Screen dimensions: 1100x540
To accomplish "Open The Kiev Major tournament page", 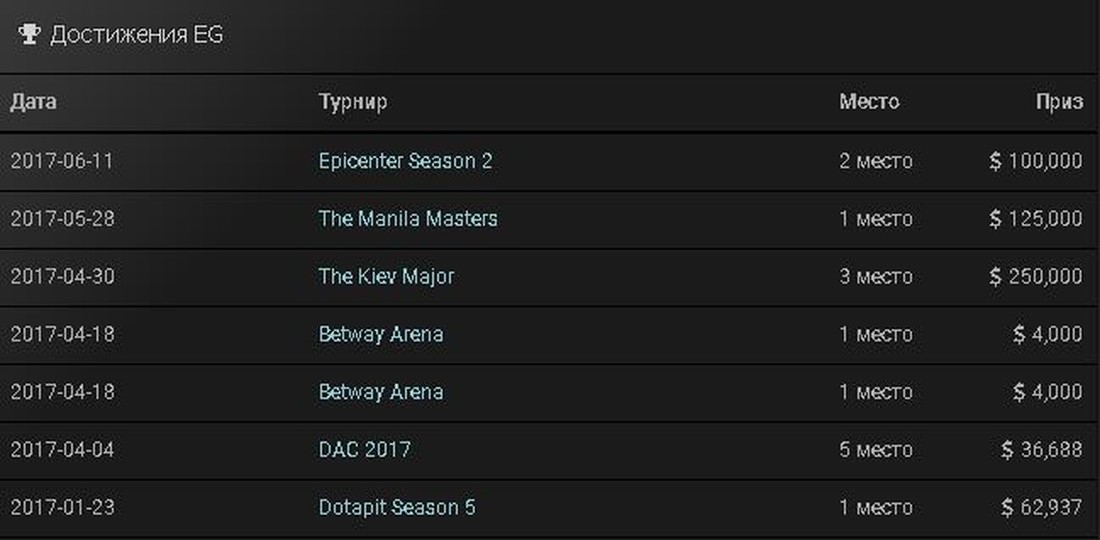I will point(386,277).
